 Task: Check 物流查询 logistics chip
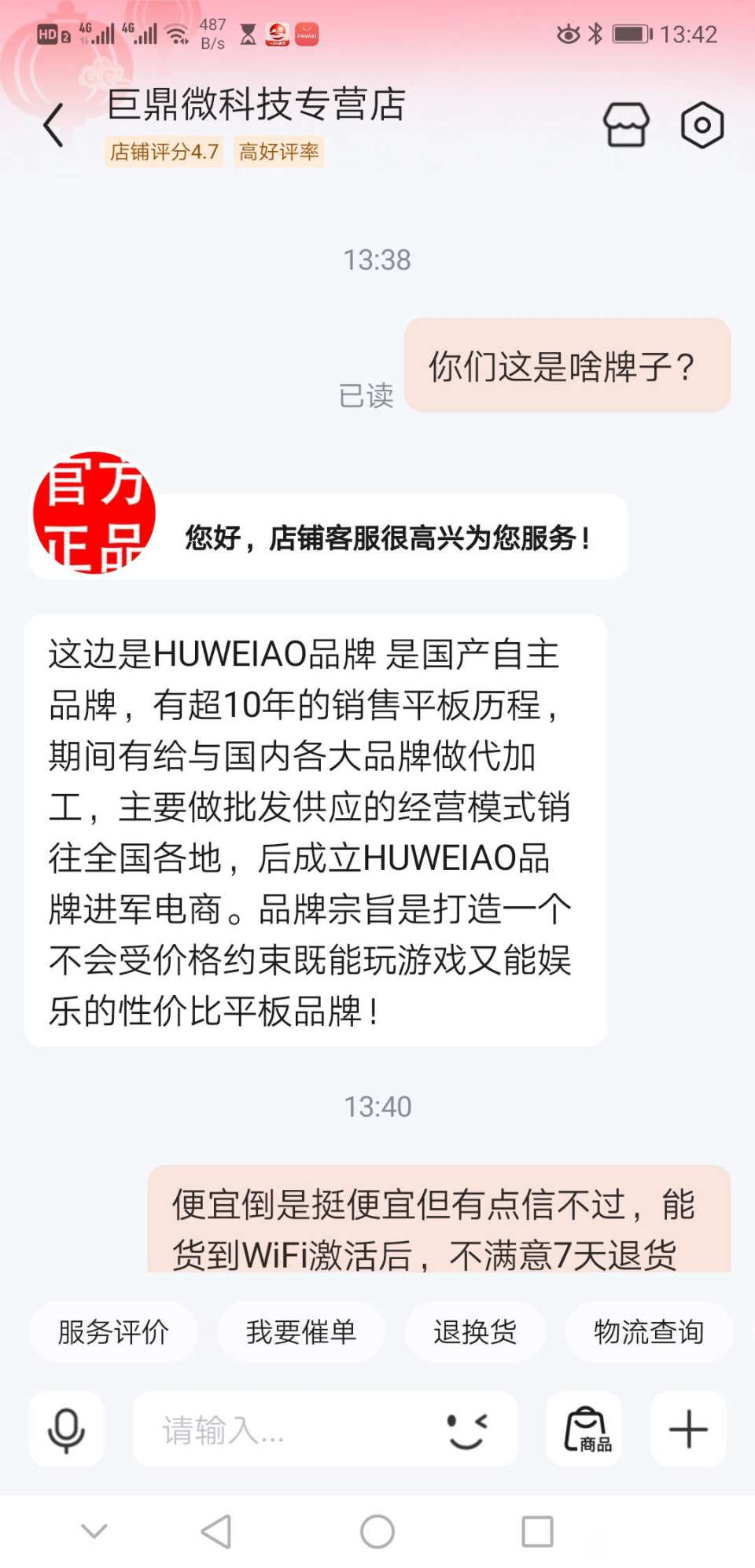tap(648, 1332)
